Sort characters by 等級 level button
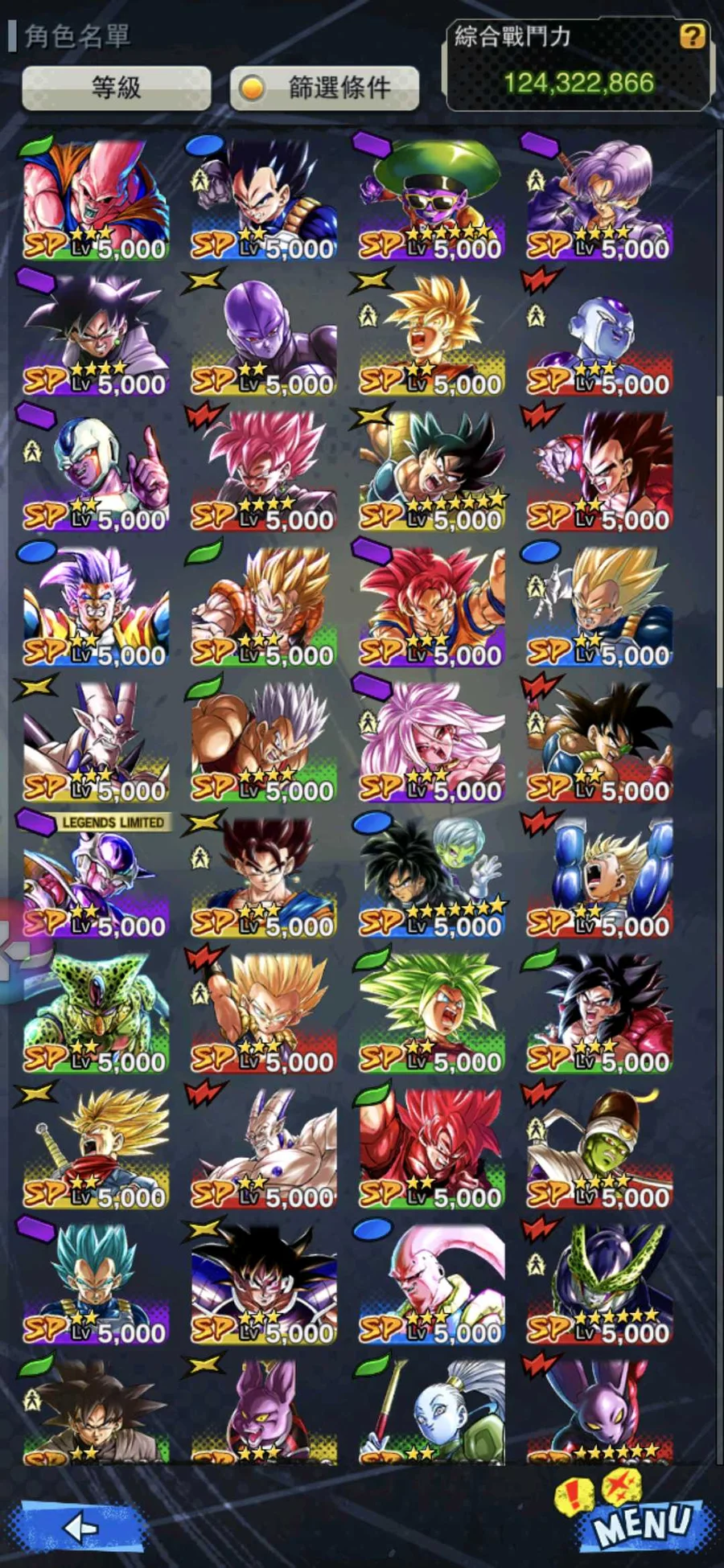Image resolution: width=724 pixels, height=1568 pixels. 117,87
